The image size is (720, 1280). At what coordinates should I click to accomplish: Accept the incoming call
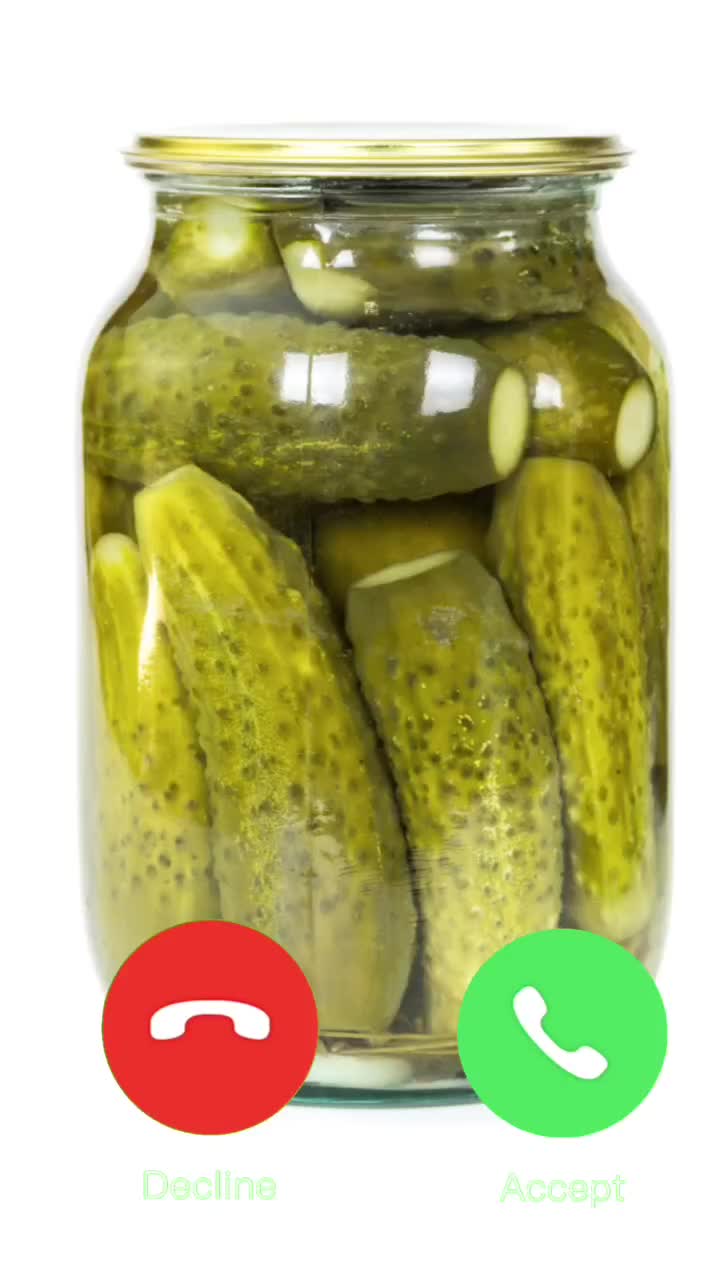[x=562, y=1032]
